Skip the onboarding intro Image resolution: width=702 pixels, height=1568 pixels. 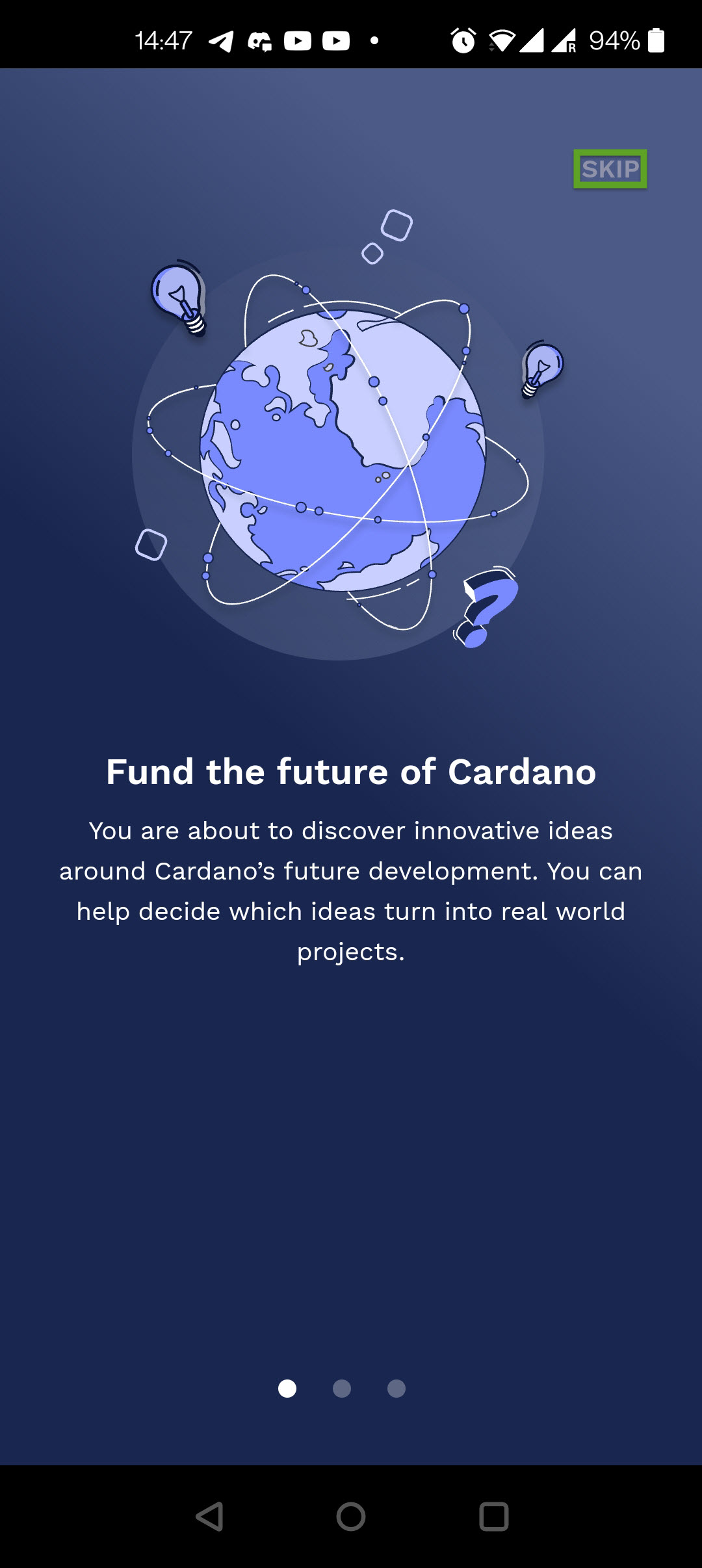point(610,169)
